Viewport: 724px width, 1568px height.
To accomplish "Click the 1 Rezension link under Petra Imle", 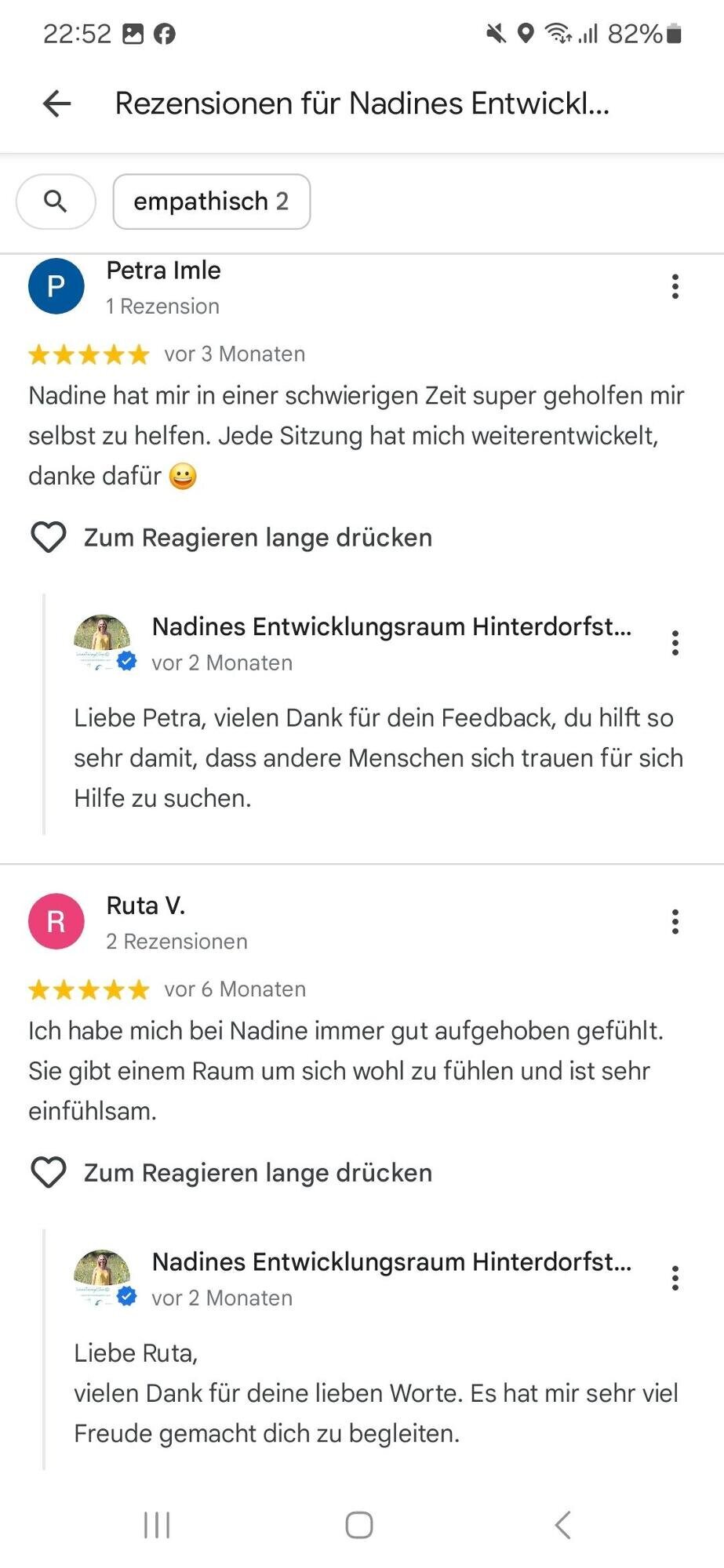I will 163,306.
